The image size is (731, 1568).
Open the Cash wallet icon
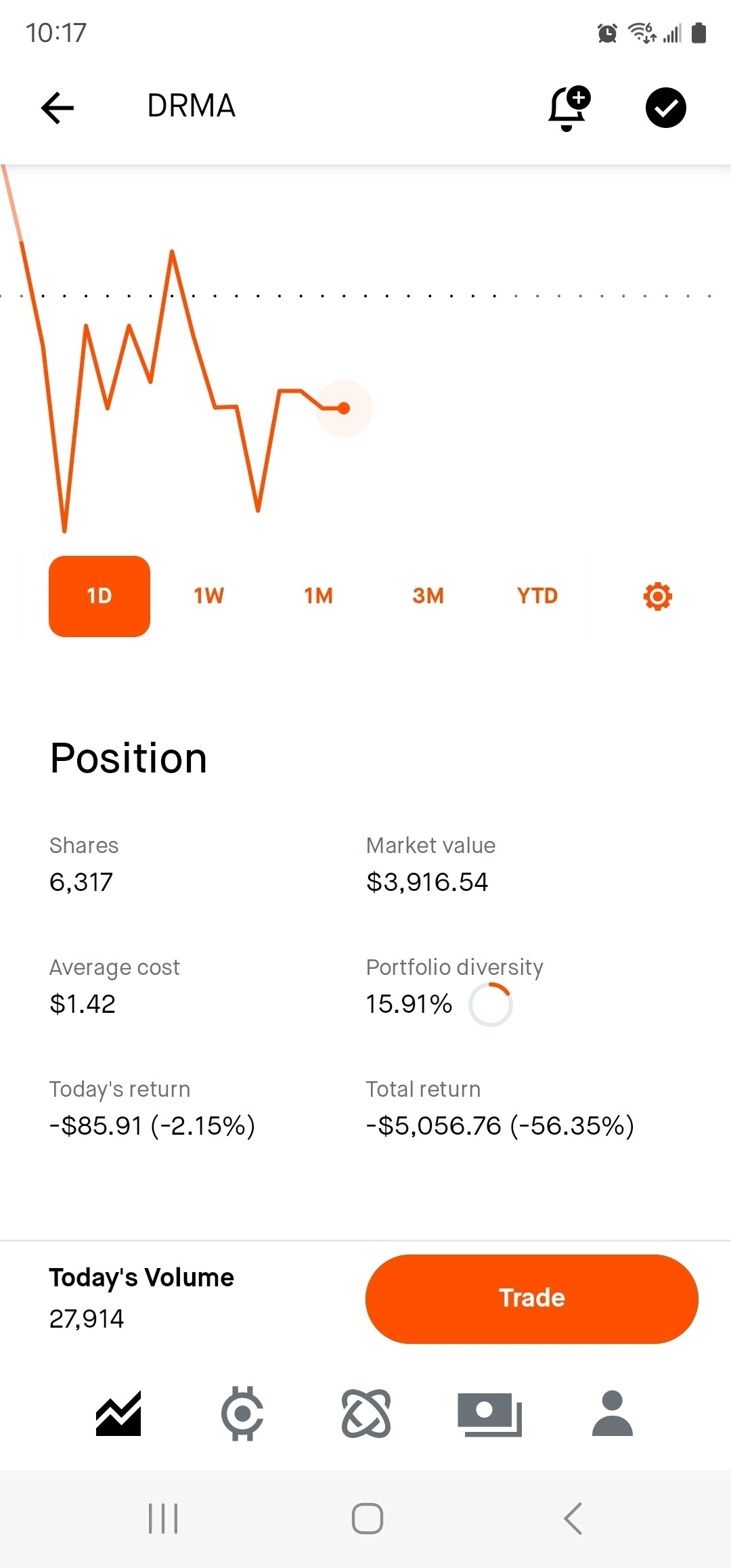click(x=489, y=1415)
